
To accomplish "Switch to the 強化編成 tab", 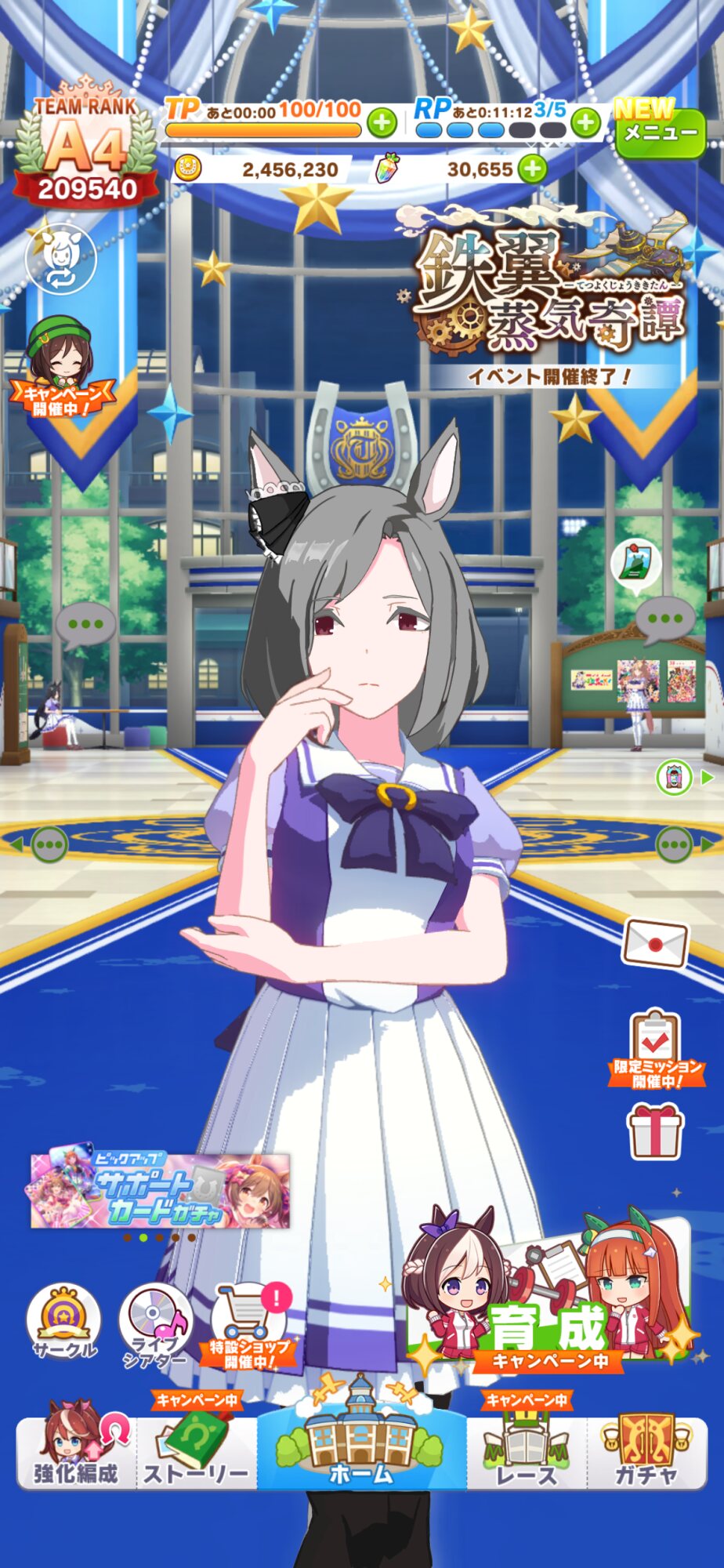I will tap(76, 1452).
